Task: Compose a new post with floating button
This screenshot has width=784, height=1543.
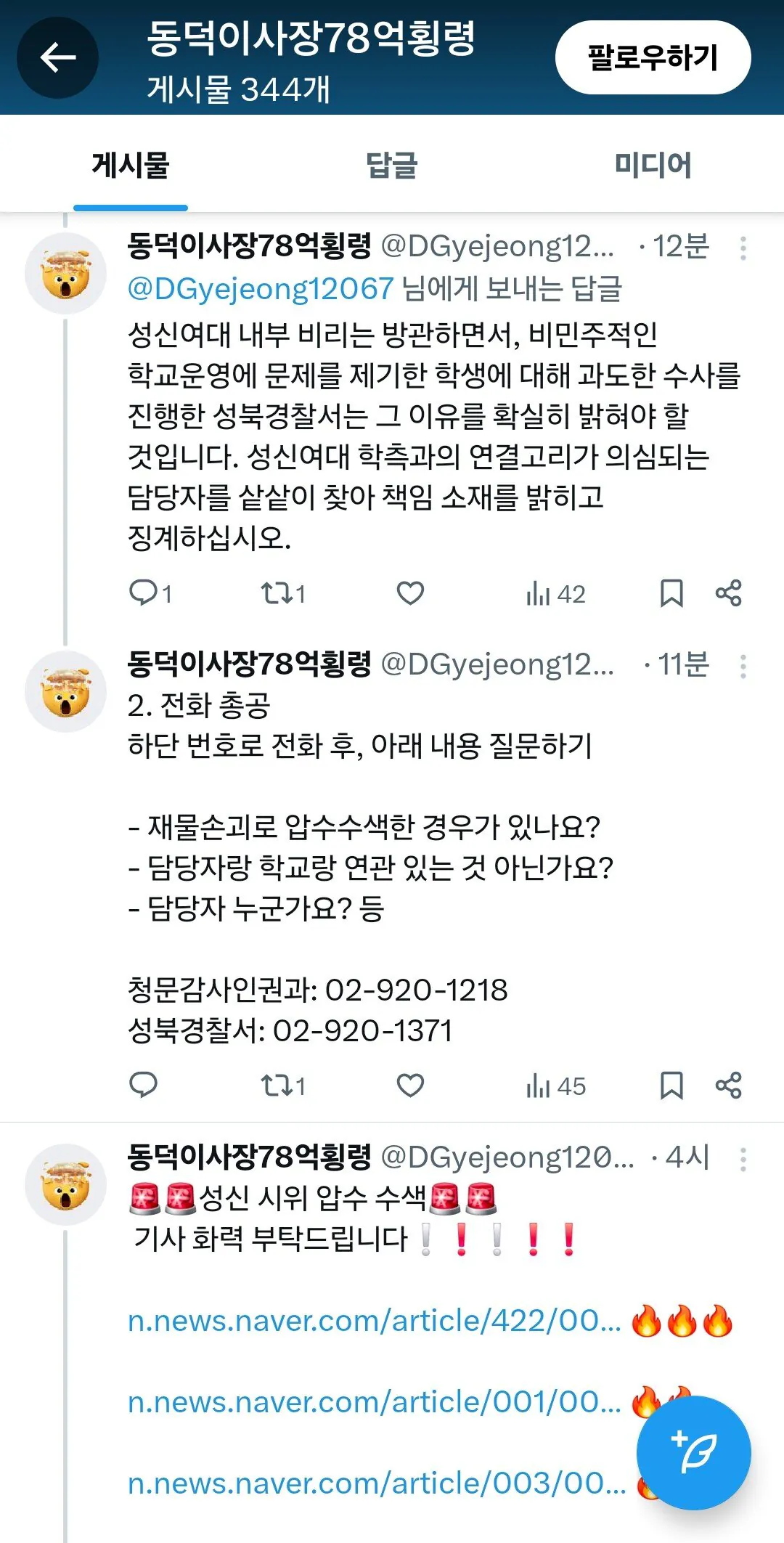Action: [x=693, y=1453]
